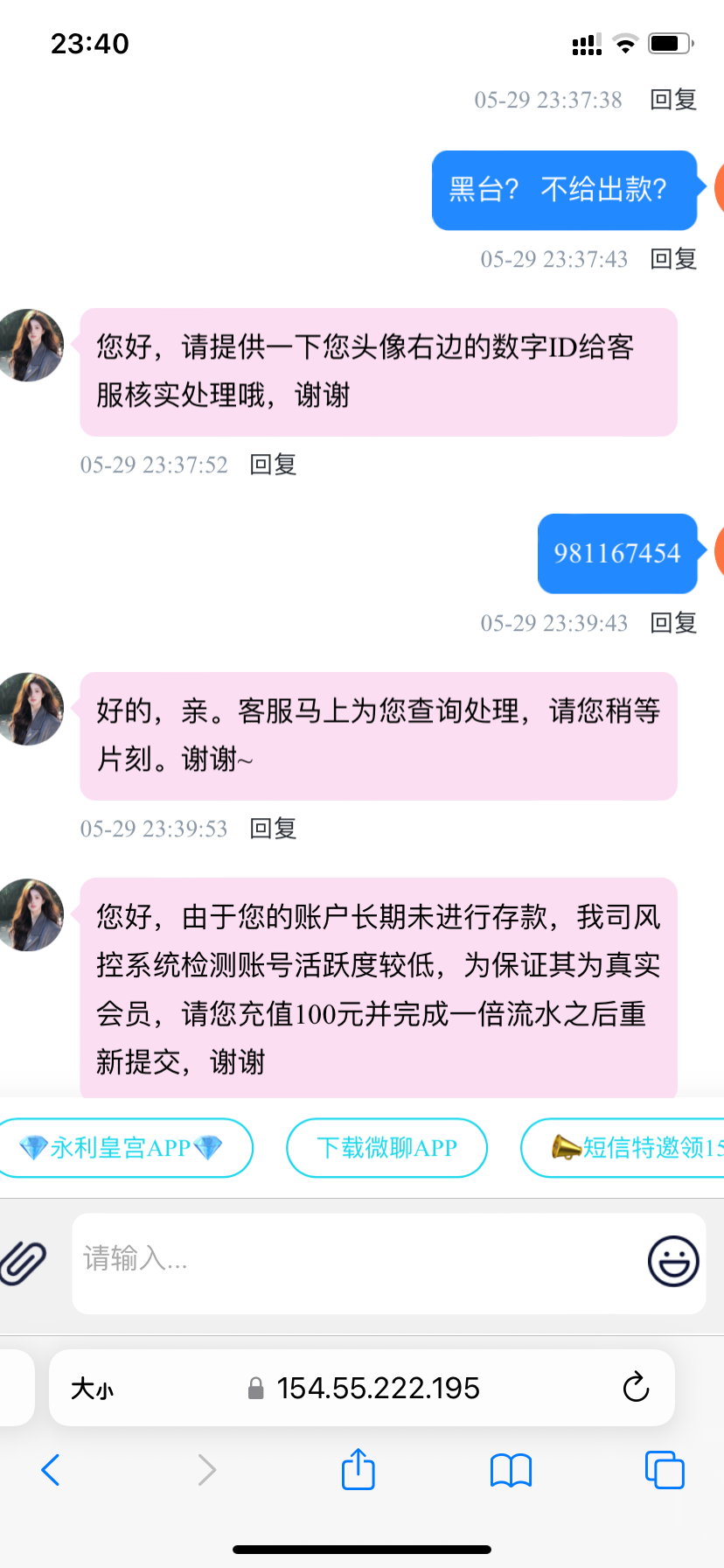This screenshot has width=724, height=1568.
Task: Open the emoji picker smiley
Action: [x=672, y=1261]
